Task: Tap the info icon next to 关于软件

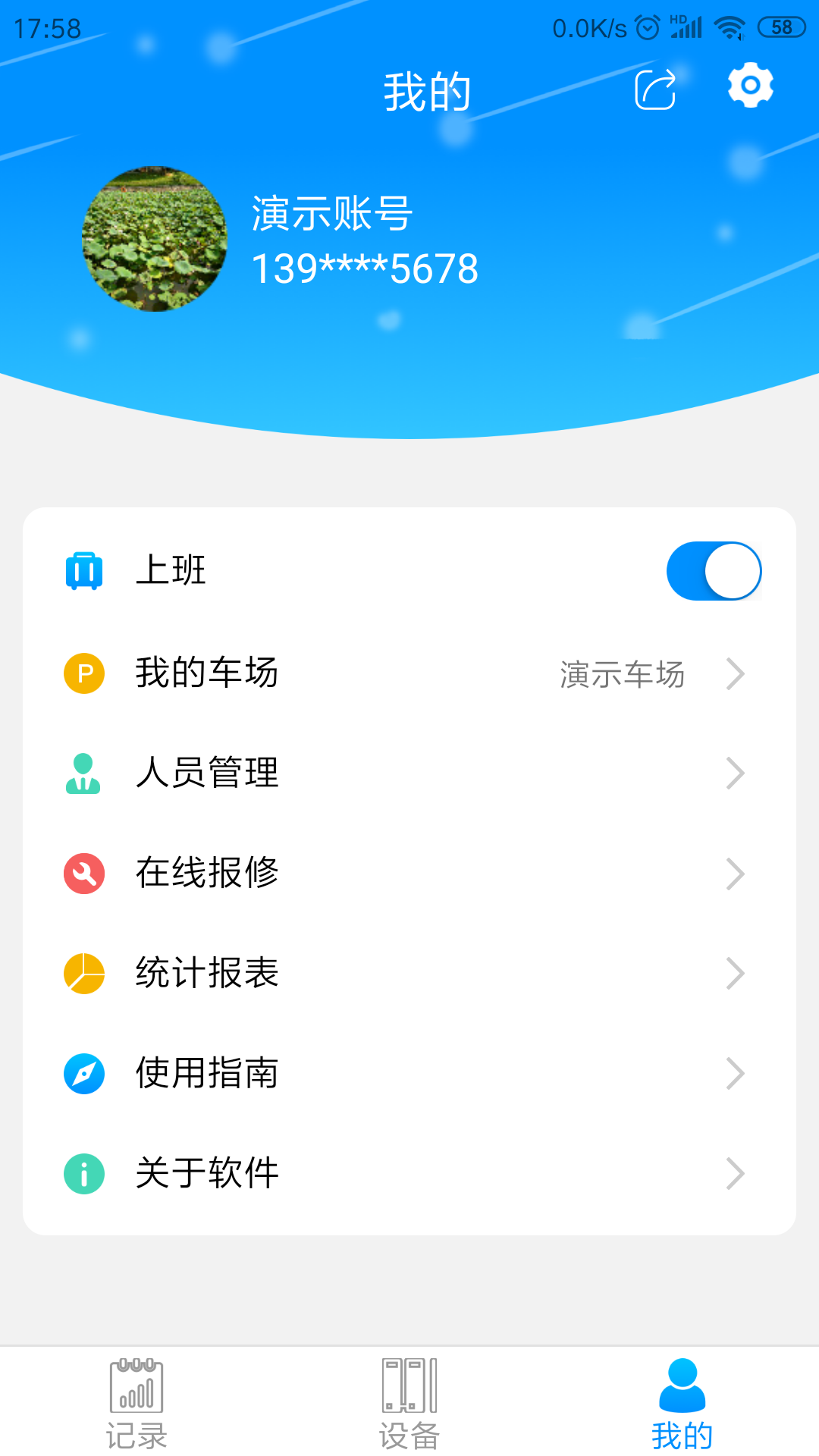Action: [84, 1172]
